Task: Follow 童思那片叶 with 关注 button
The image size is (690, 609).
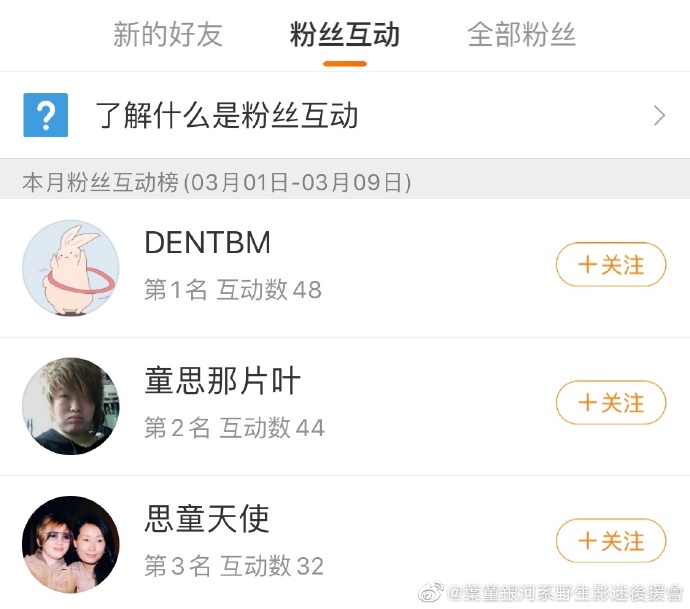Action: 610,403
